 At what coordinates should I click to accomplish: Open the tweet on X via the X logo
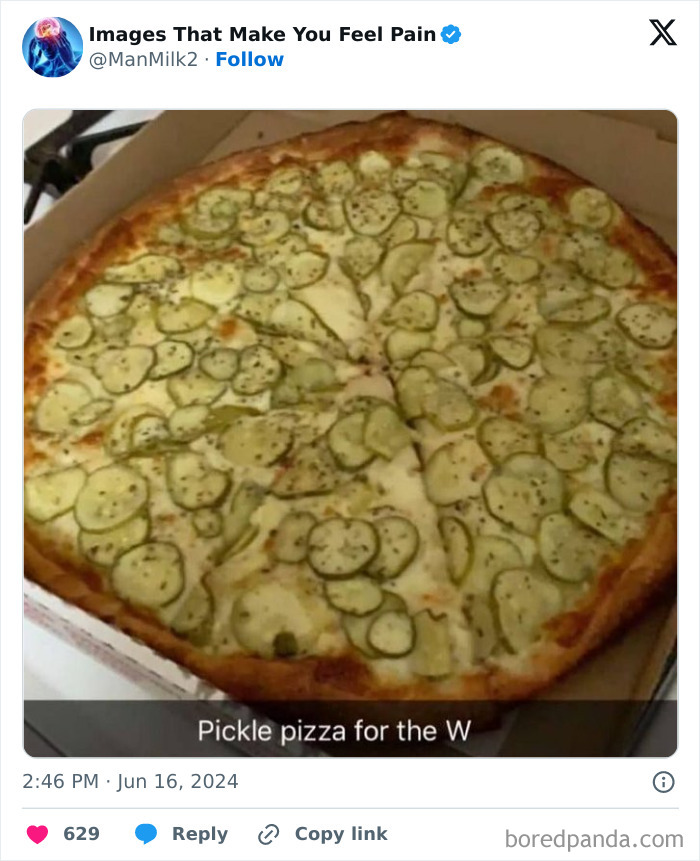(x=662, y=33)
